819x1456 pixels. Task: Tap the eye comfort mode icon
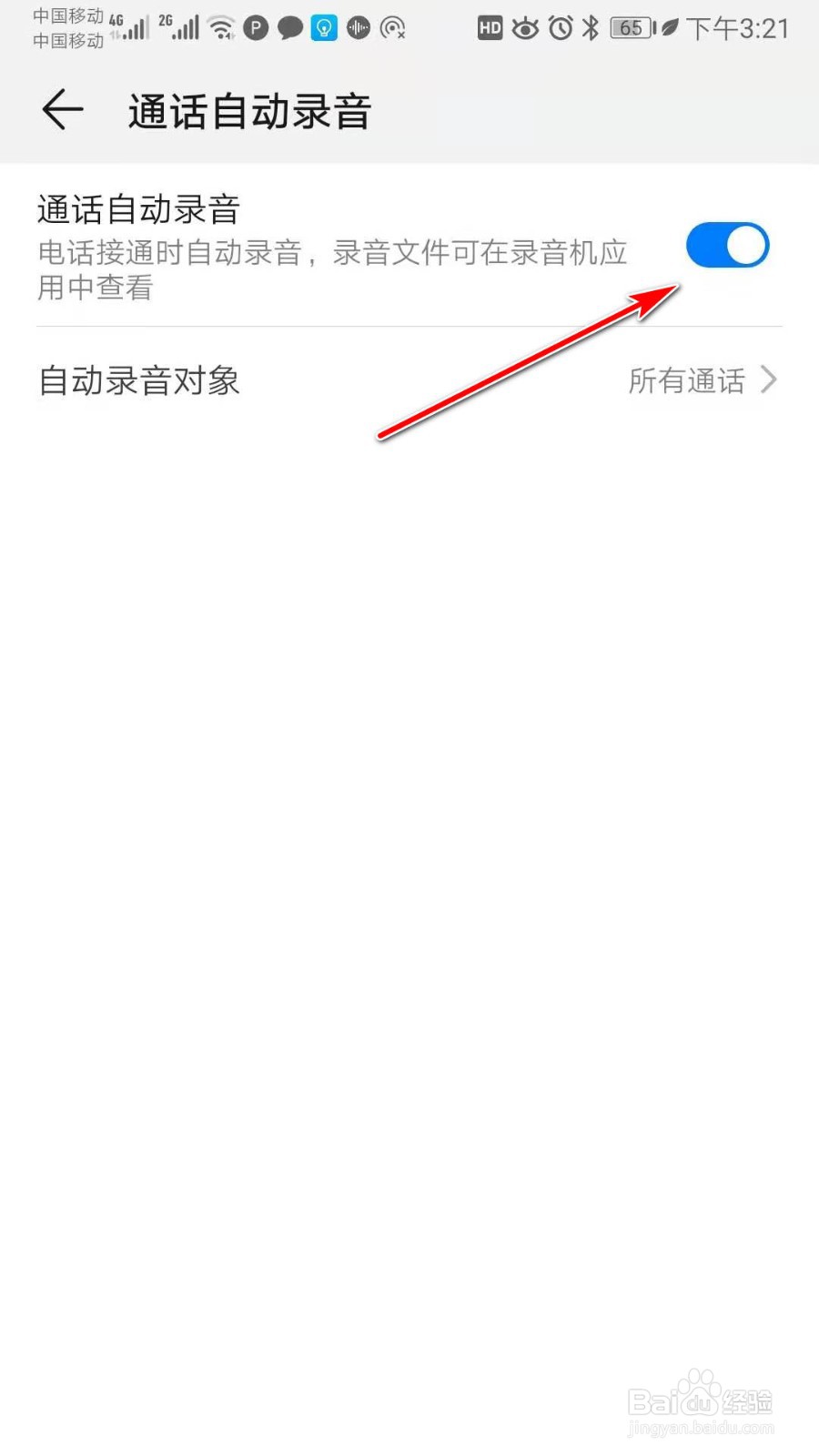click(525, 28)
